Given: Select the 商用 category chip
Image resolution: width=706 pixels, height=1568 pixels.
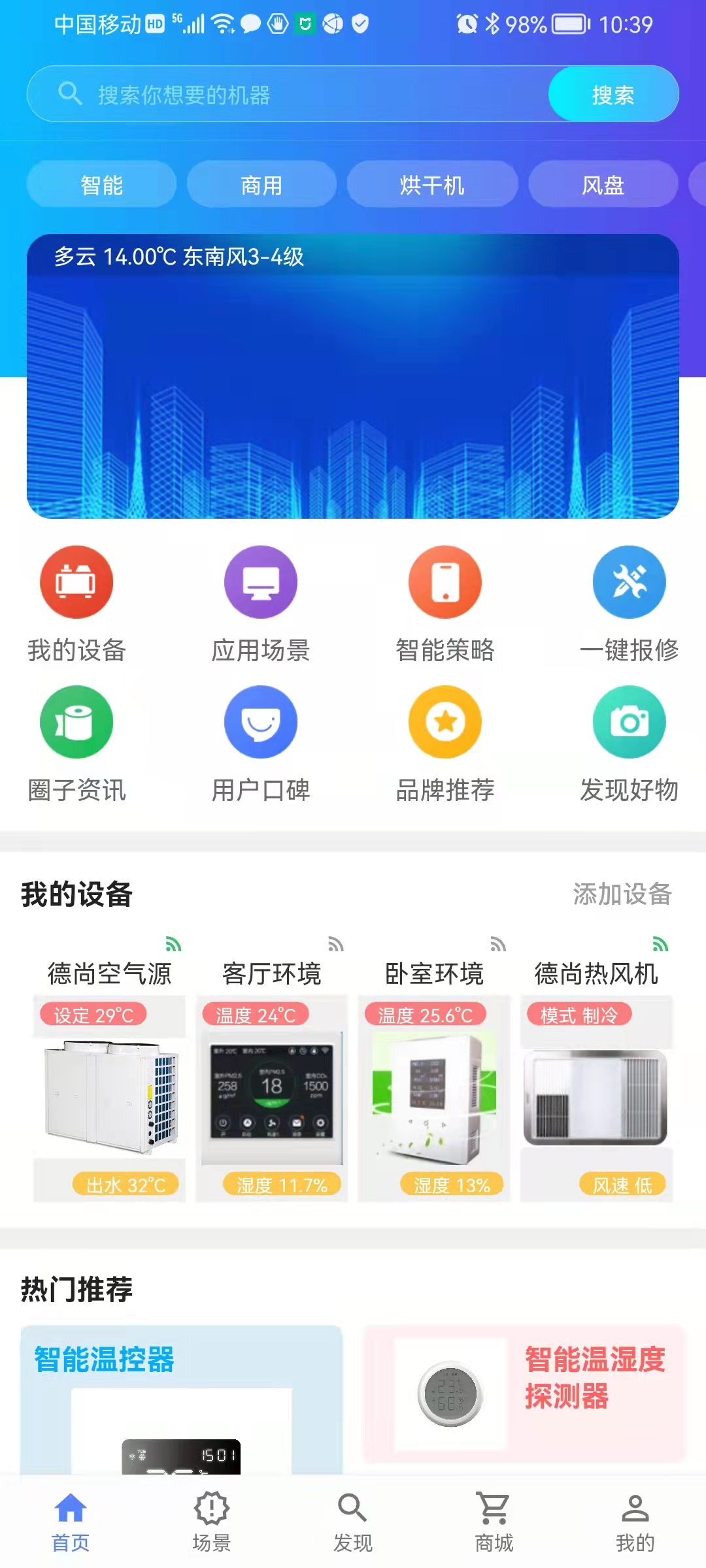Looking at the screenshot, I should pos(261,185).
